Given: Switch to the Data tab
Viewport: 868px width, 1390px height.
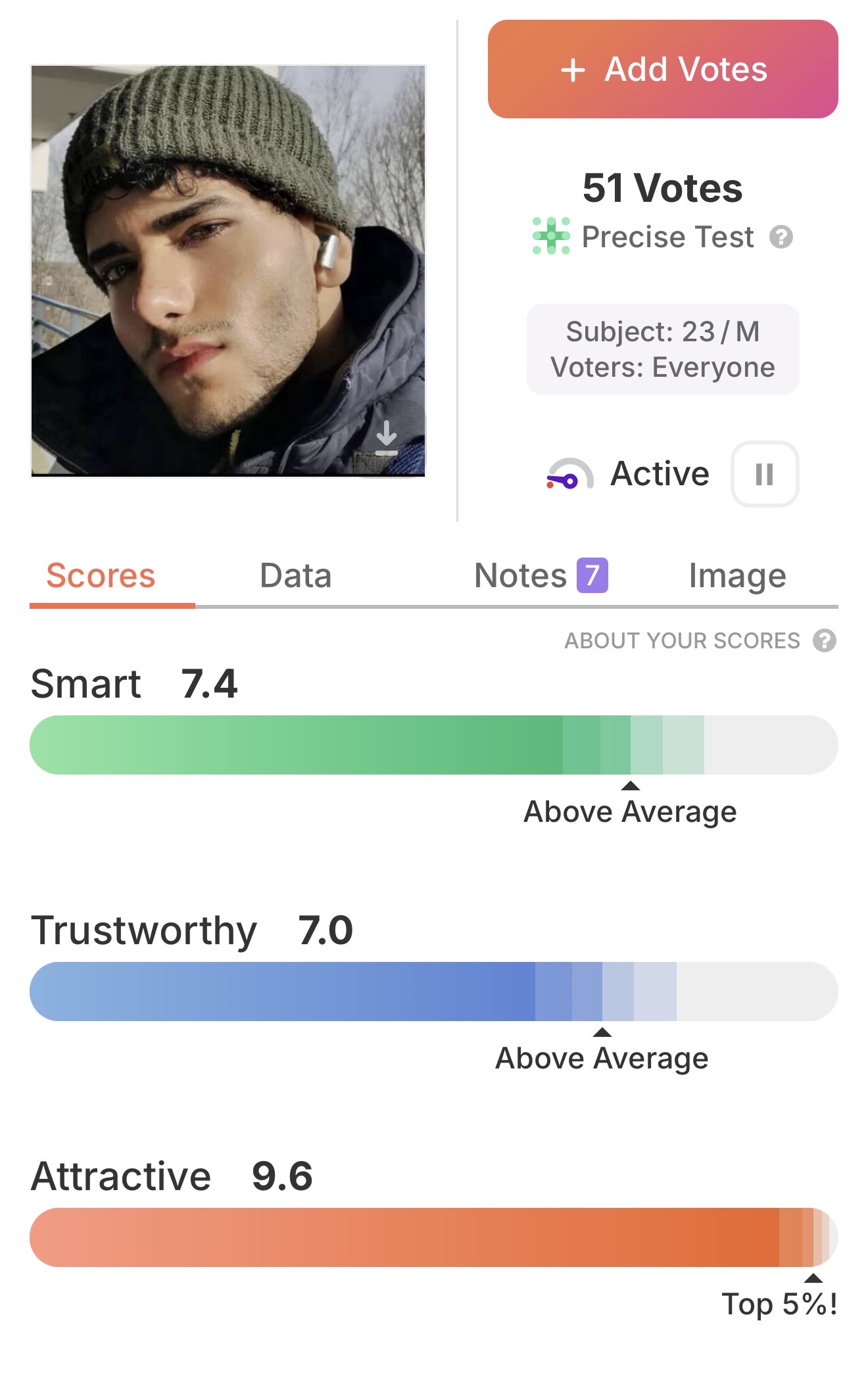Looking at the screenshot, I should point(295,576).
